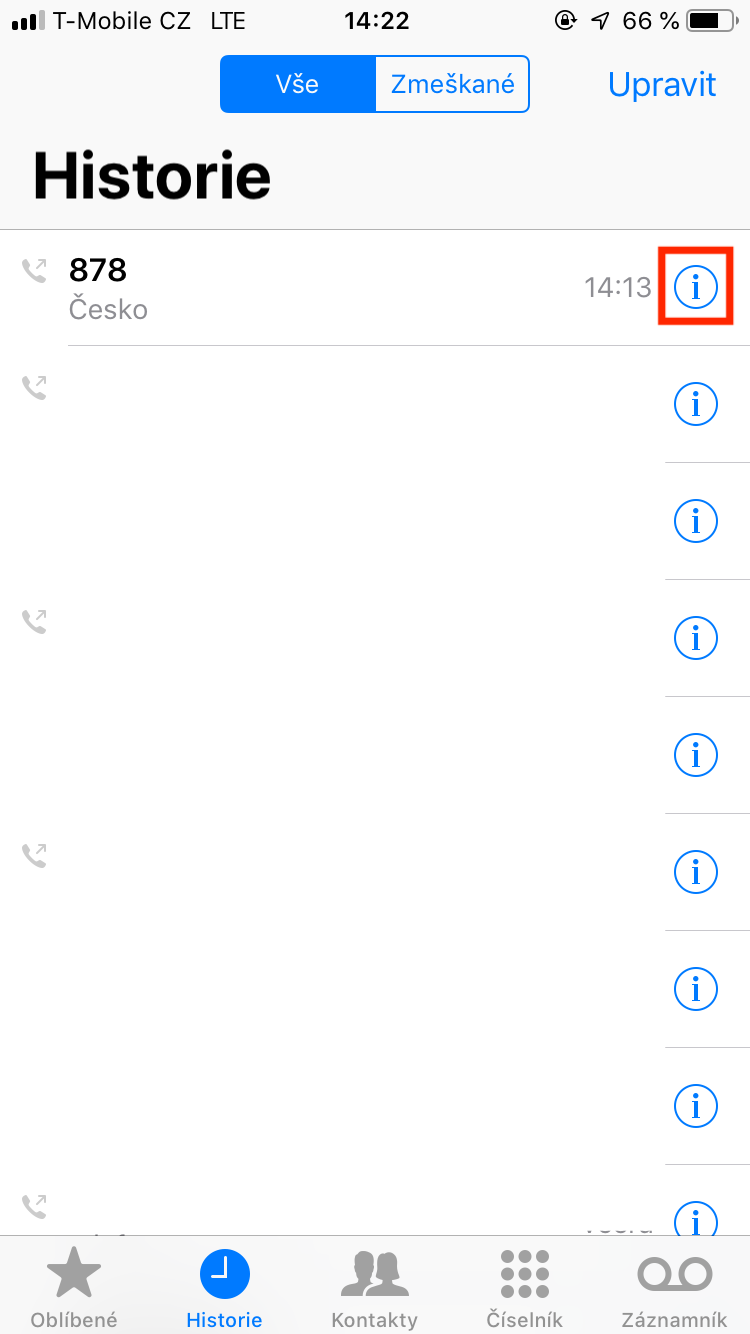
Task: Call back the number 878
Action: (300, 287)
